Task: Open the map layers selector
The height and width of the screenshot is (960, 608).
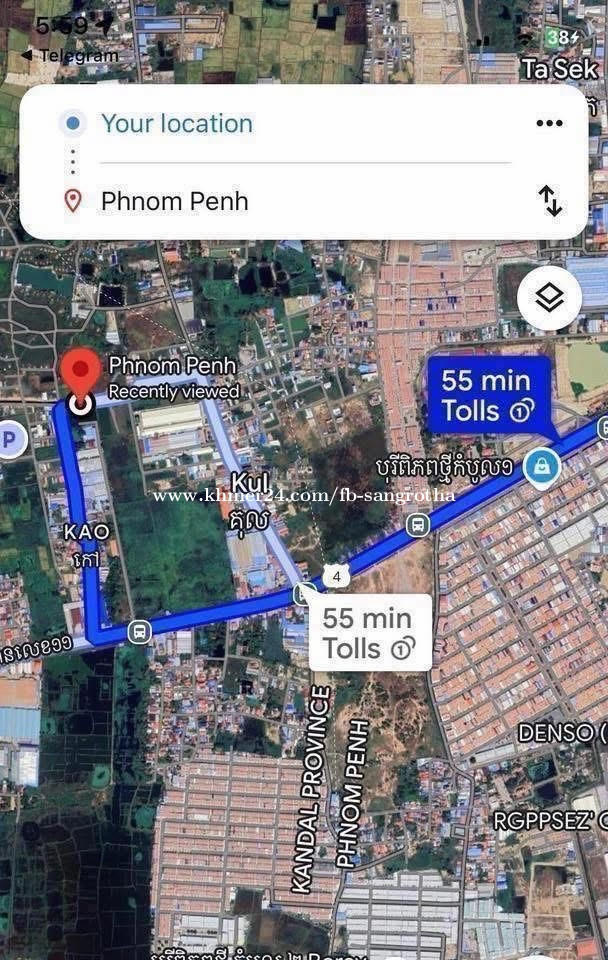Action: 549,297
